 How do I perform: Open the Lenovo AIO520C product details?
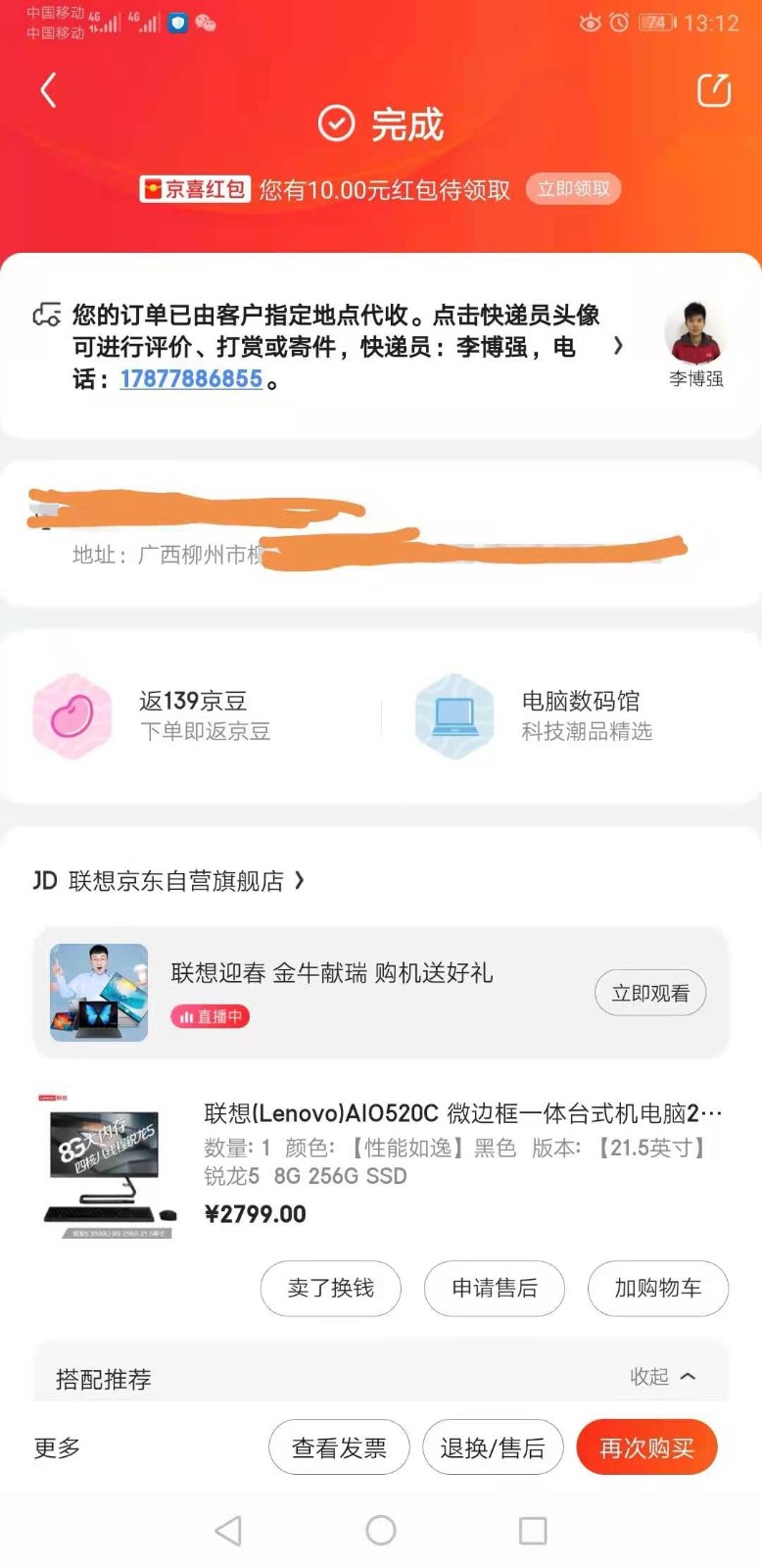click(462, 1113)
